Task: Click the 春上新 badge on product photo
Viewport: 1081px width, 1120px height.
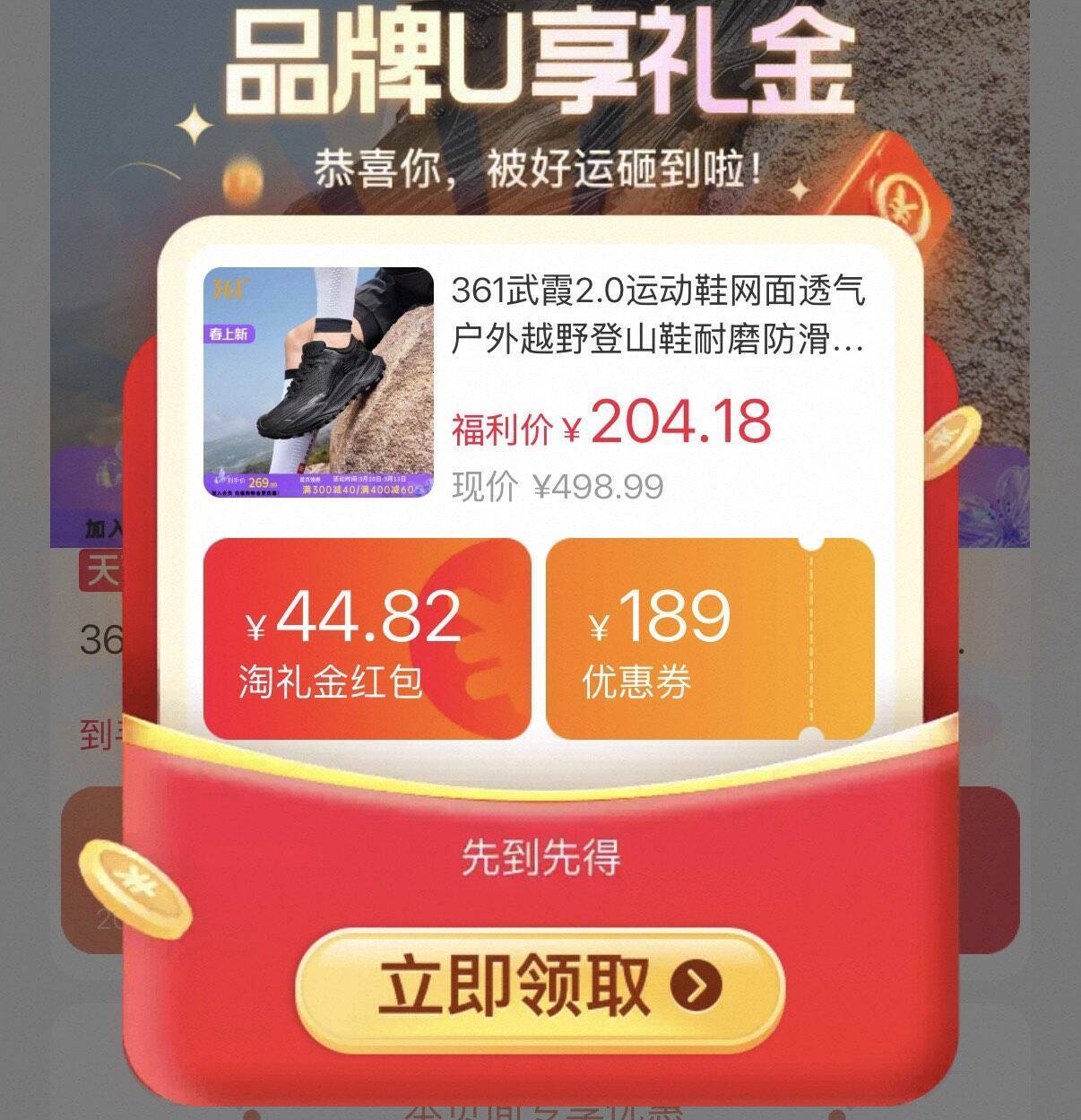Action: [x=229, y=334]
